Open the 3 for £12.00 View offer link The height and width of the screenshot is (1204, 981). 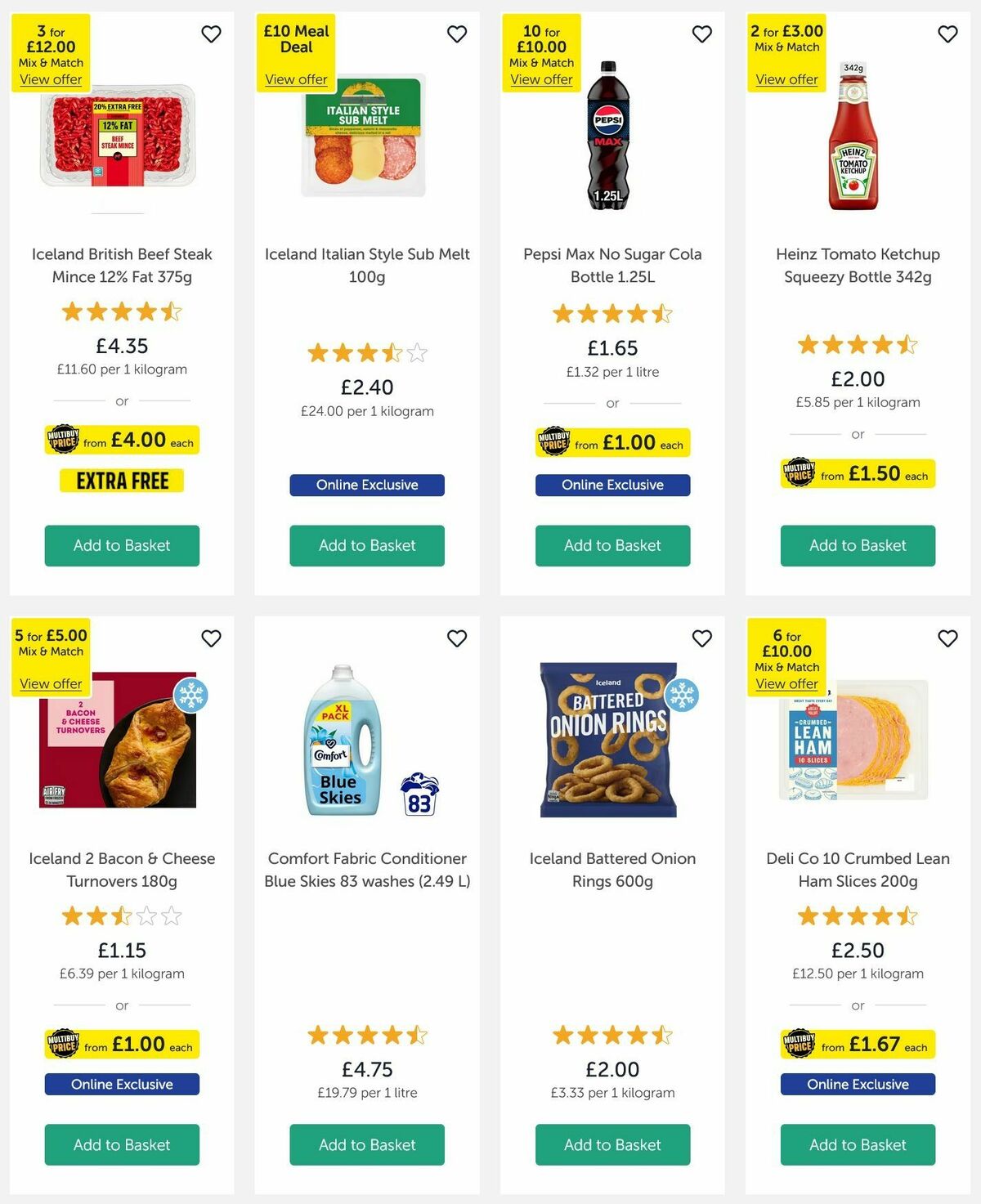click(x=51, y=79)
